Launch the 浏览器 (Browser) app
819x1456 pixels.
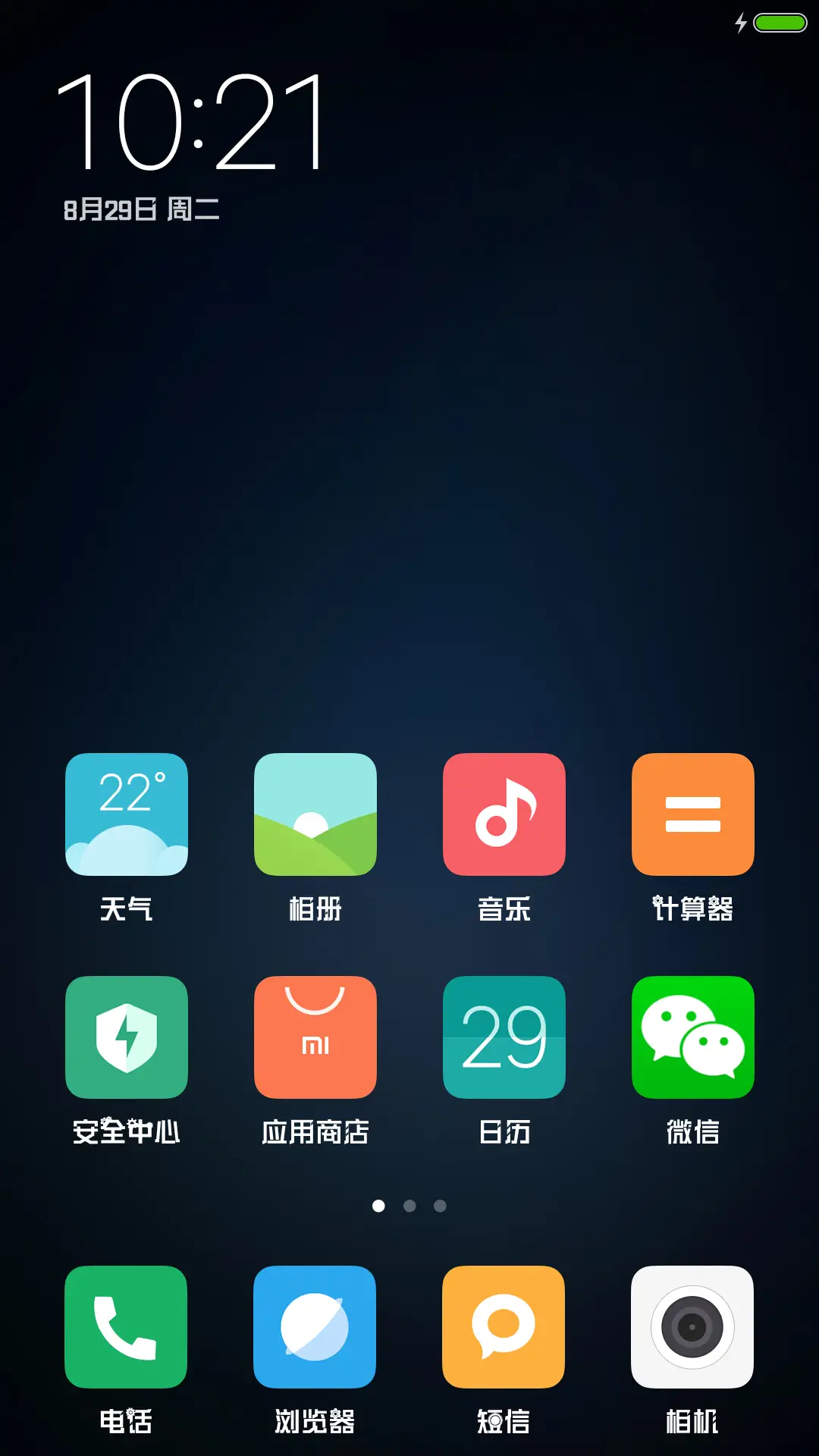(315, 1327)
